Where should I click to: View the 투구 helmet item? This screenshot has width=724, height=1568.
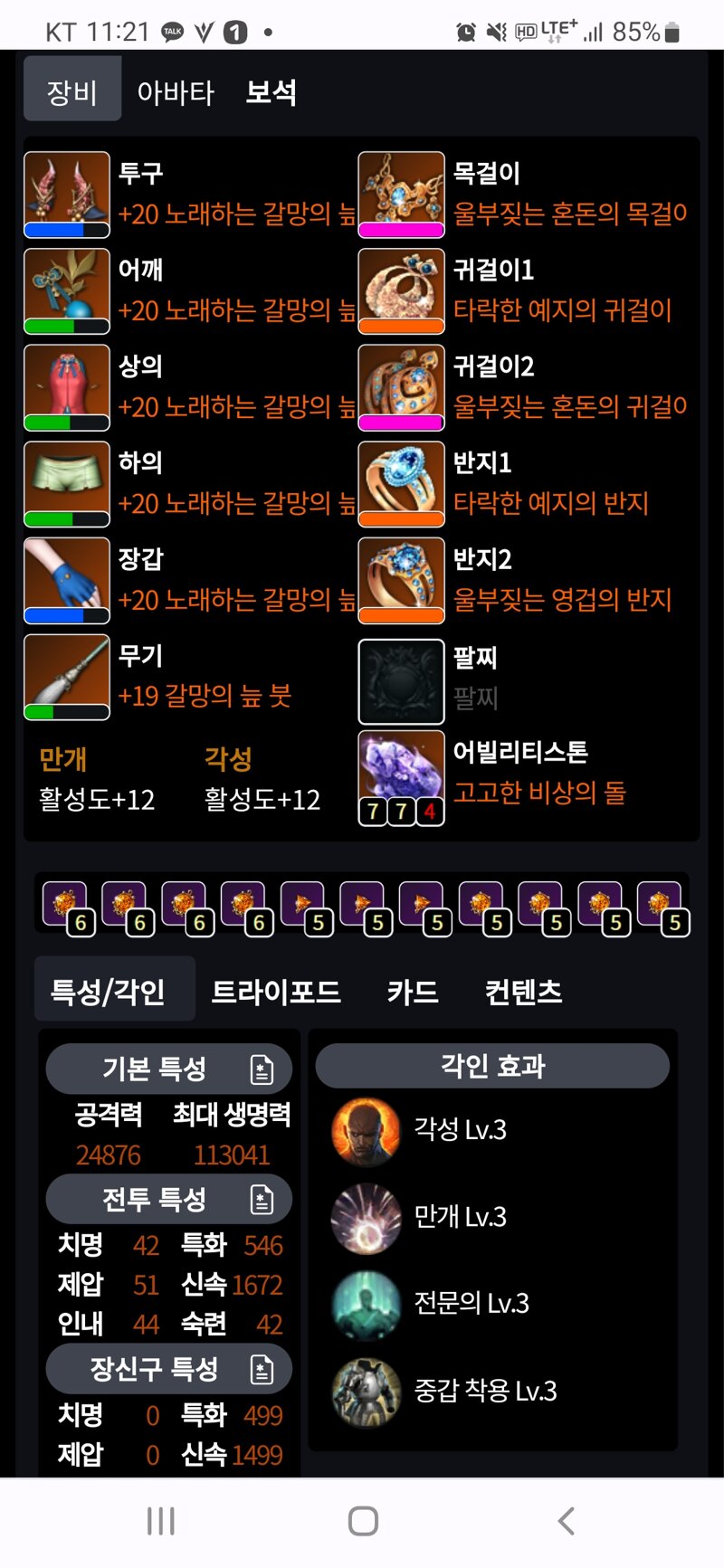tap(67, 195)
